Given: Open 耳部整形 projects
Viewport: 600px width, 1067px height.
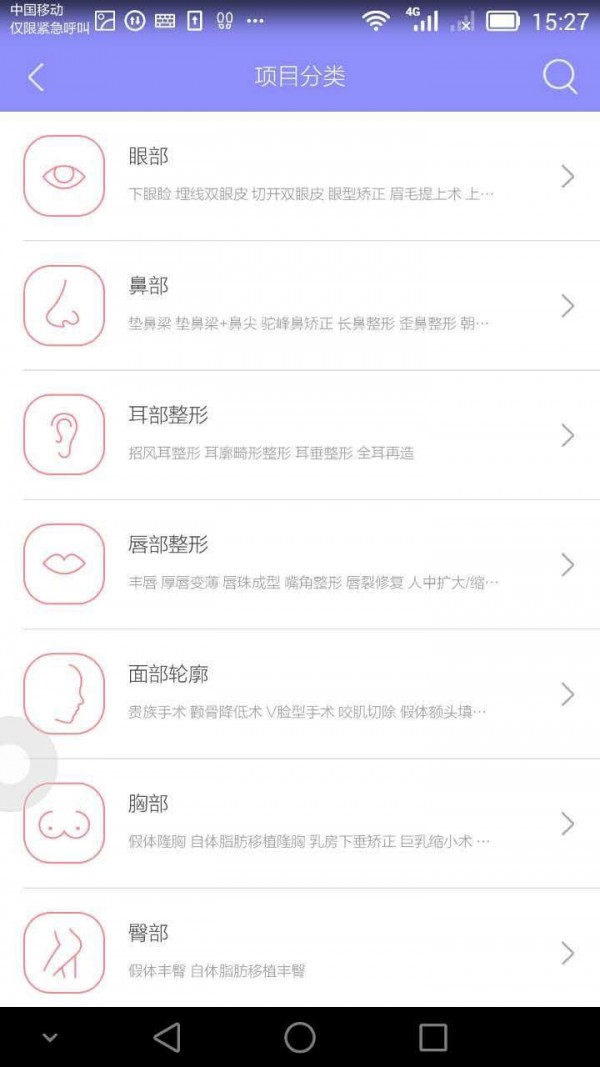Looking at the screenshot, I should [300, 435].
